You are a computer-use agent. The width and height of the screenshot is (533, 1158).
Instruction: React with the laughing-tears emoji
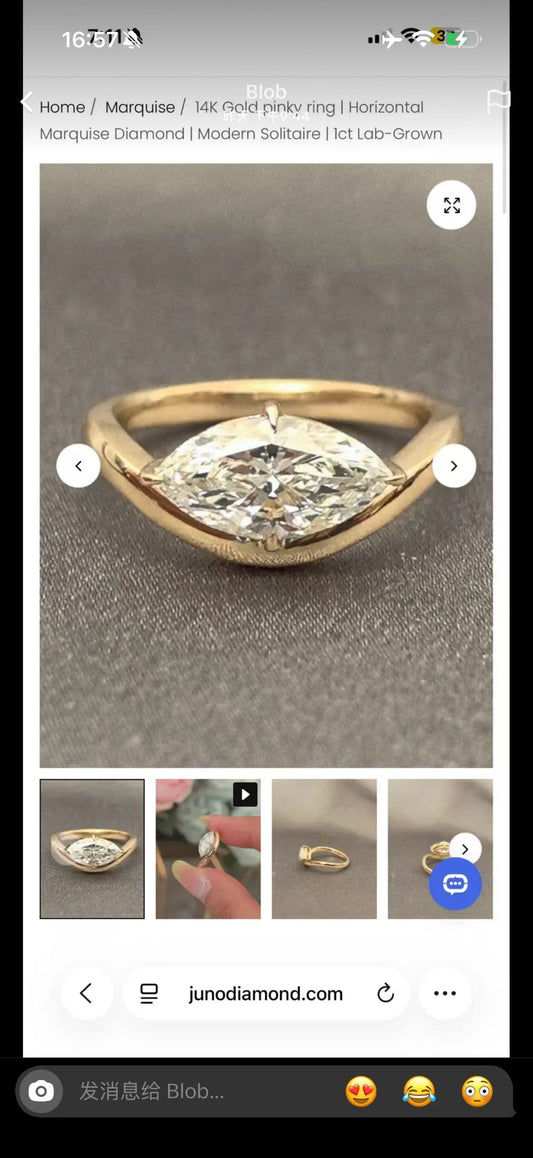419,1091
